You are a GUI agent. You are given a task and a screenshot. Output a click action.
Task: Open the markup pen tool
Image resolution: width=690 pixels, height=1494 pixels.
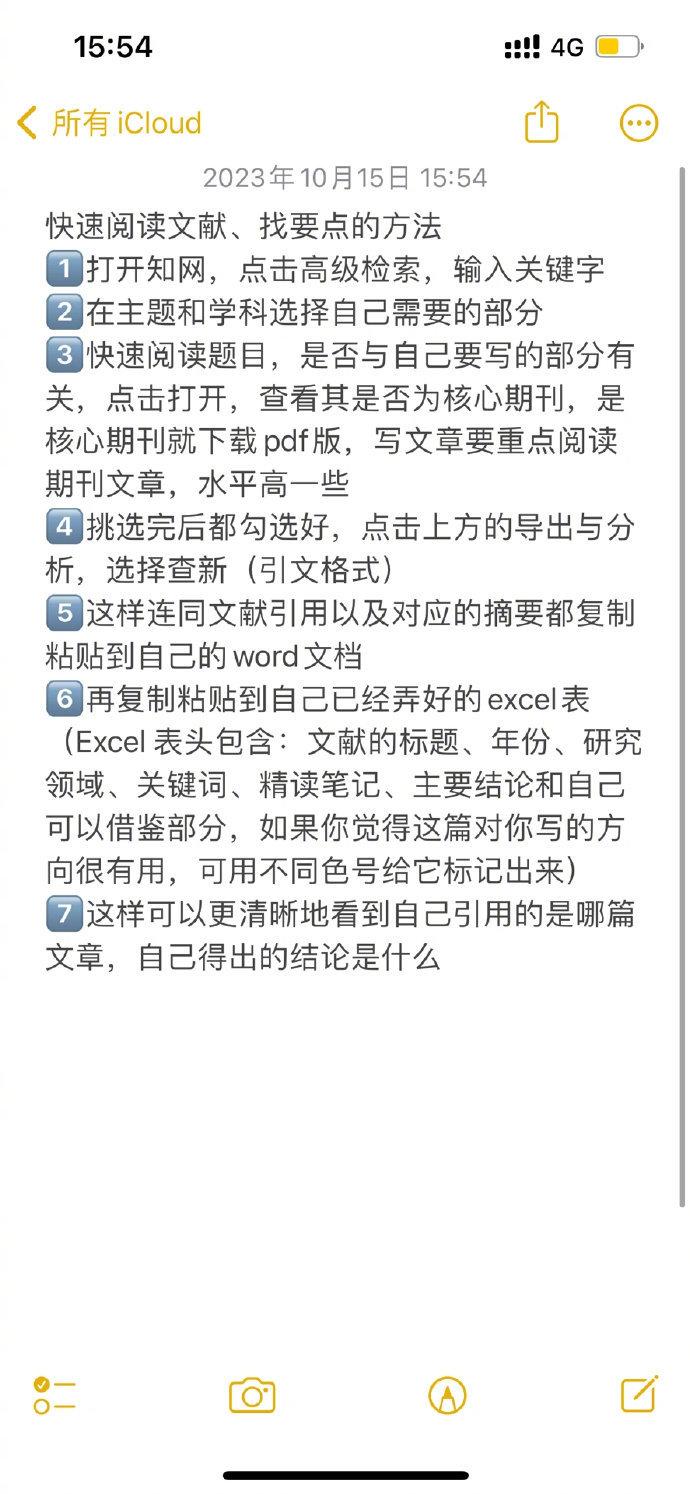click(x=447, y=1395)
